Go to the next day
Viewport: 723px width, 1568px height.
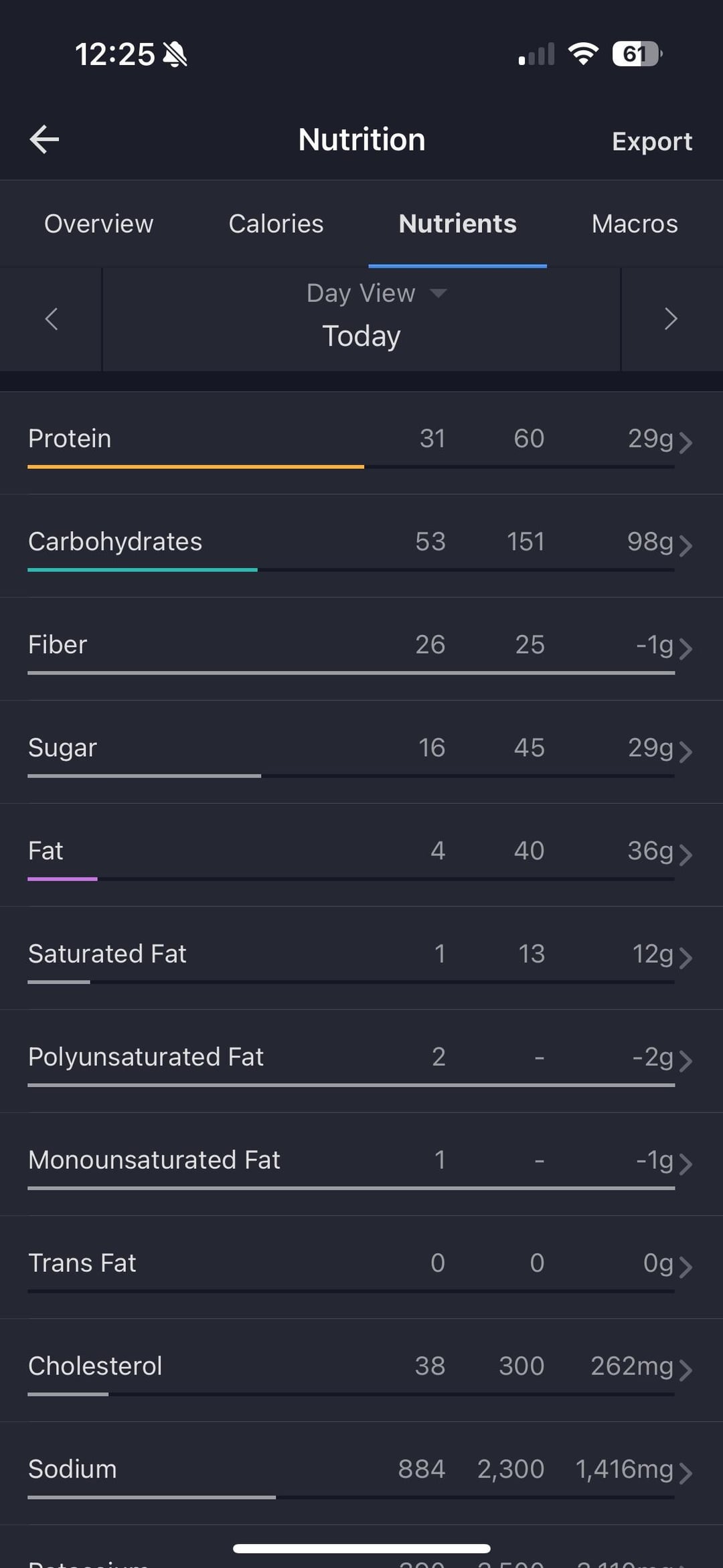(x=671, y=319)
